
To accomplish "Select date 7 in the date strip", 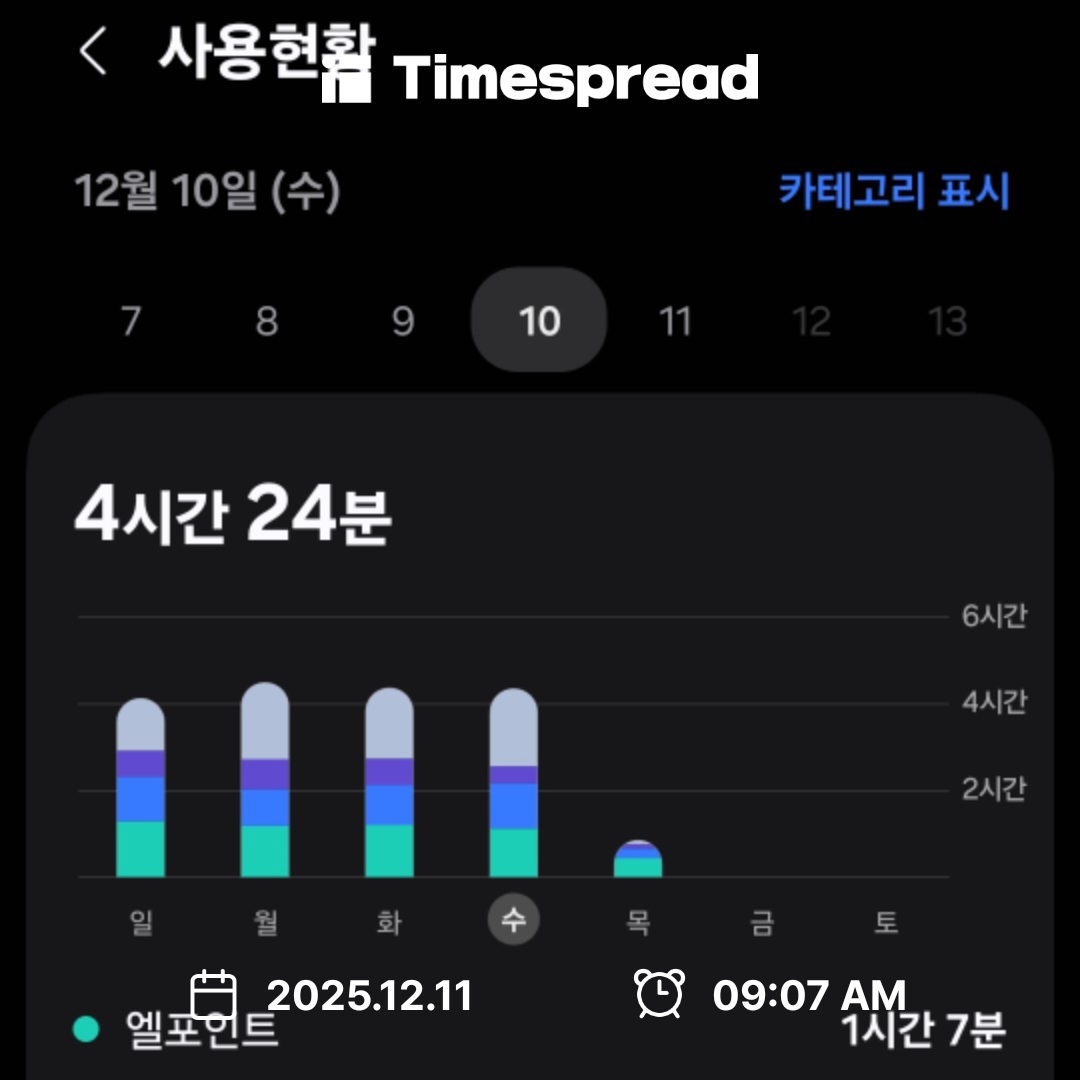I will point(130,321).
